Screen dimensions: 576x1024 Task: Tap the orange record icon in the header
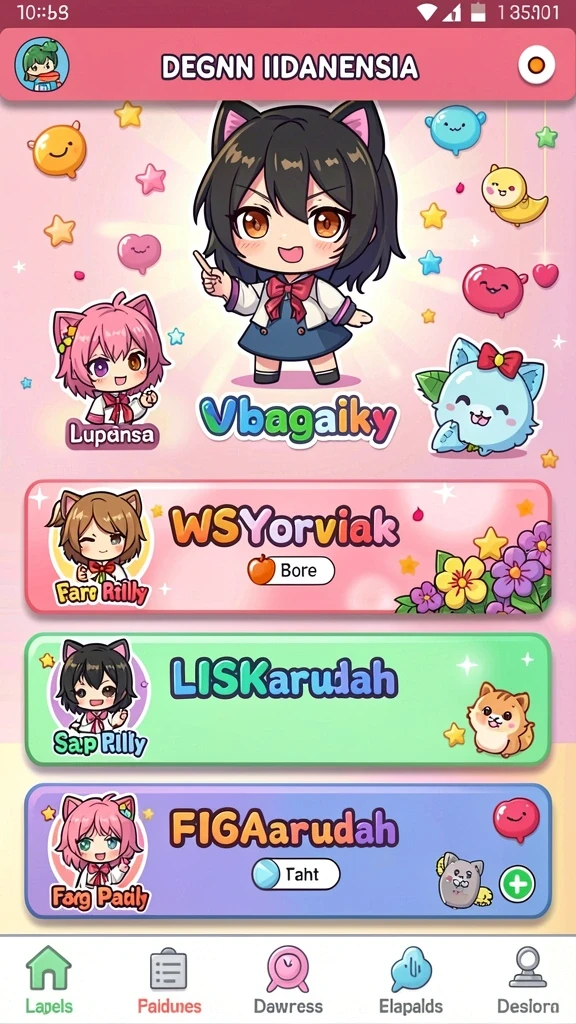click(536, 65)
